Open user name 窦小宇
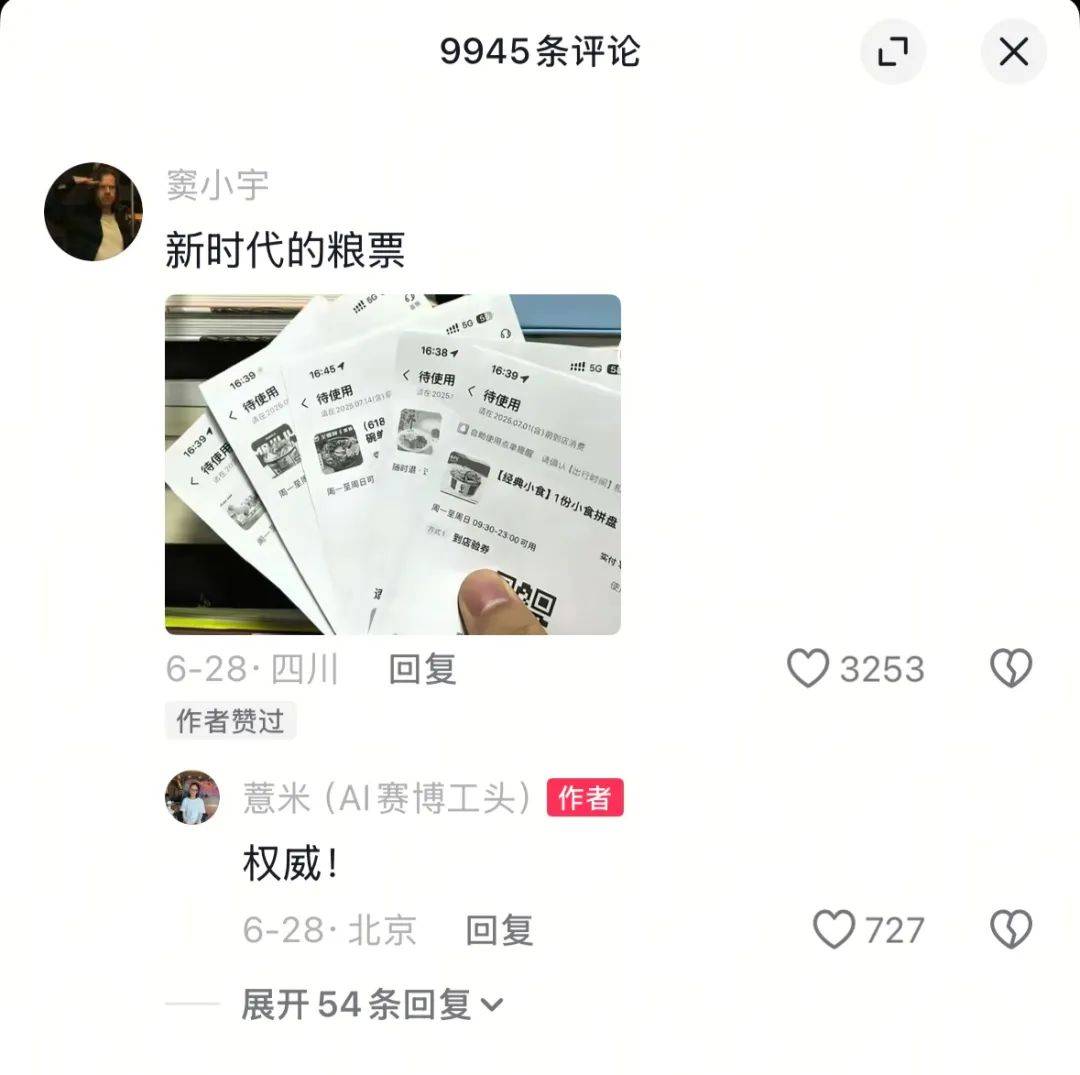Image resolution: width=1080 pixels, height=1075 pixels. tap(217, 184)
